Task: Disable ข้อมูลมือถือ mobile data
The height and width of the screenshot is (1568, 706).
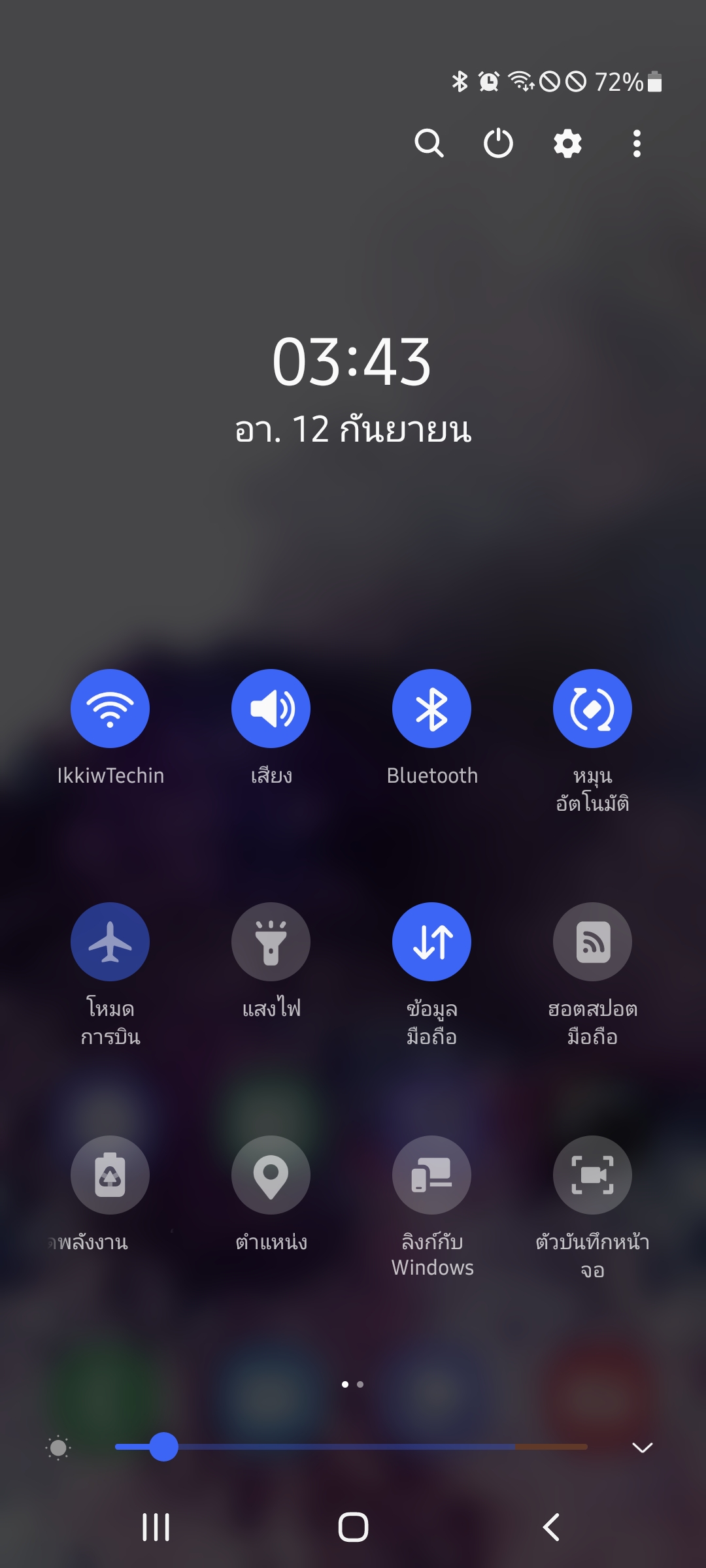Action: tap(431, 941)
